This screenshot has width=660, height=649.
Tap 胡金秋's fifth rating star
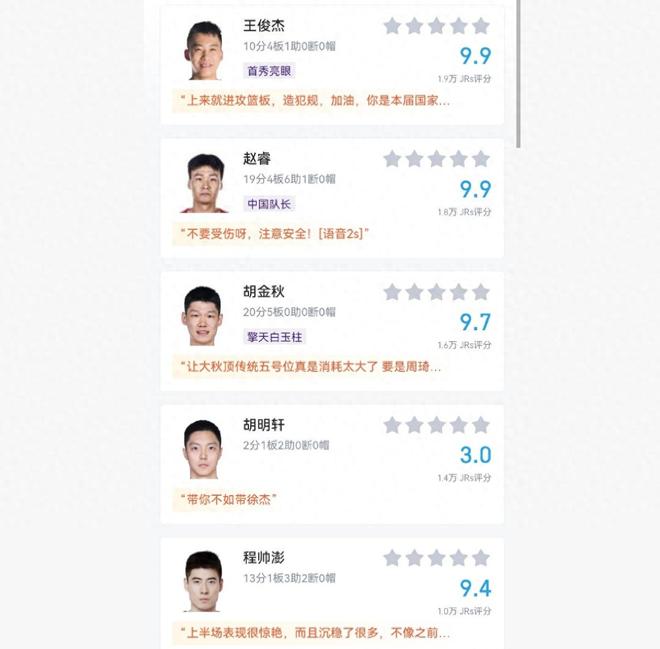click(x=481, y=292)
